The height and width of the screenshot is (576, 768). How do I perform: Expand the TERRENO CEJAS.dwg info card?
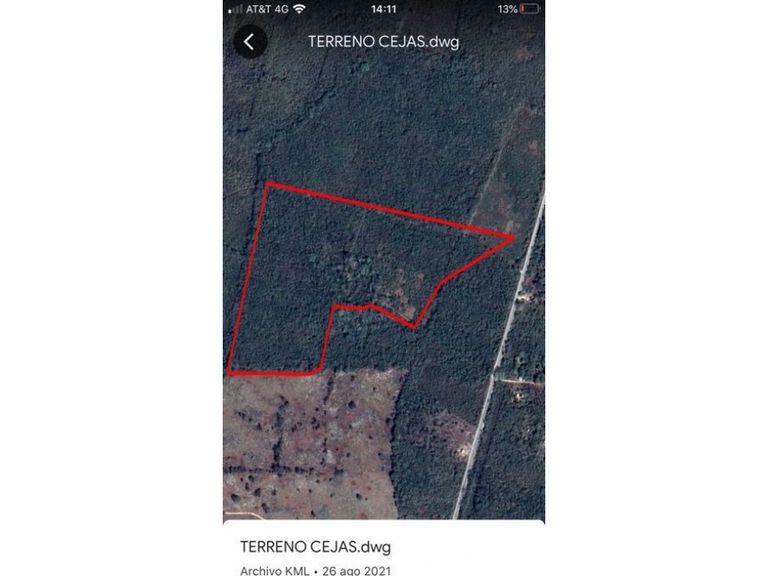(x=384, y=548)
